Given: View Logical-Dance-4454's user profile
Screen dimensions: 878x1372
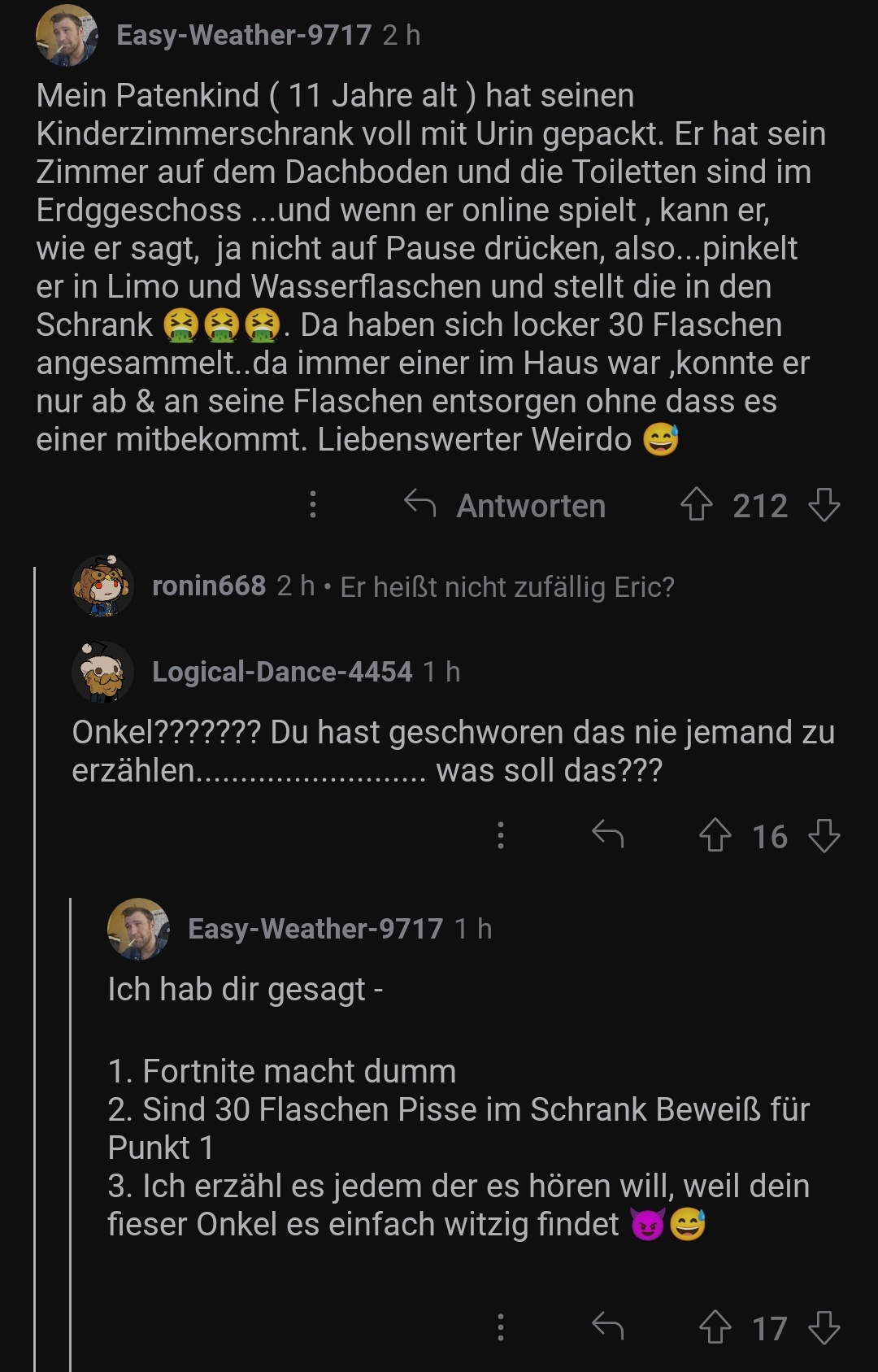Looking at the screenshot, I should coord(281,672).
